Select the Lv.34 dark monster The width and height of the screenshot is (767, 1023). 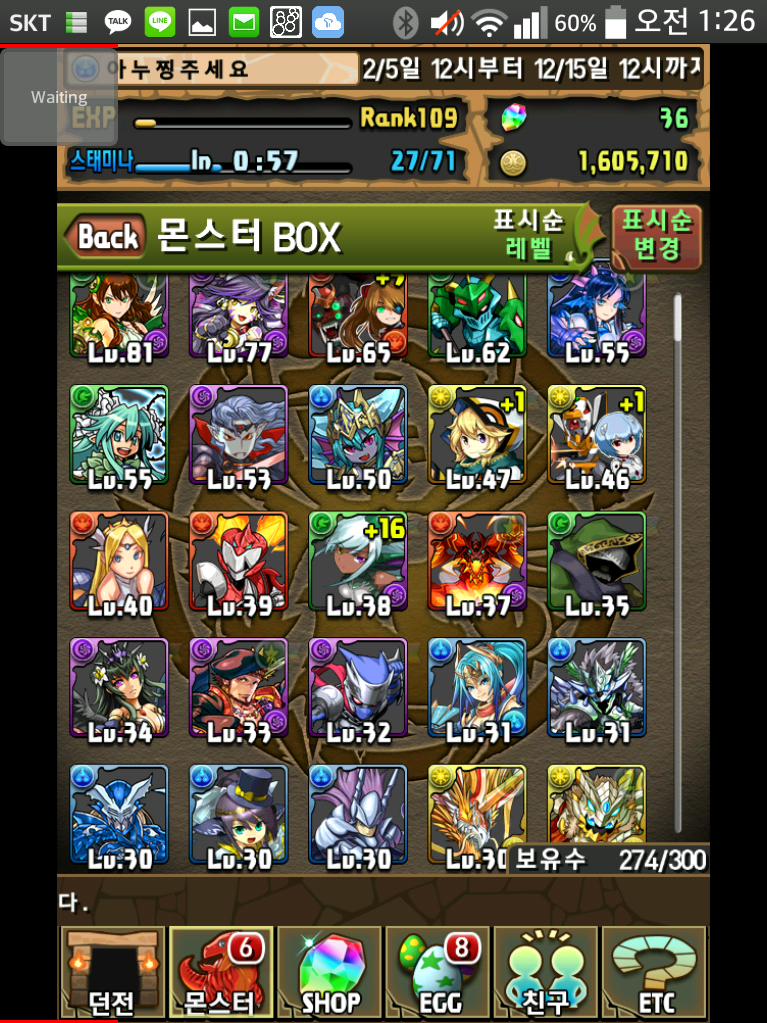(x=119, y=688)
